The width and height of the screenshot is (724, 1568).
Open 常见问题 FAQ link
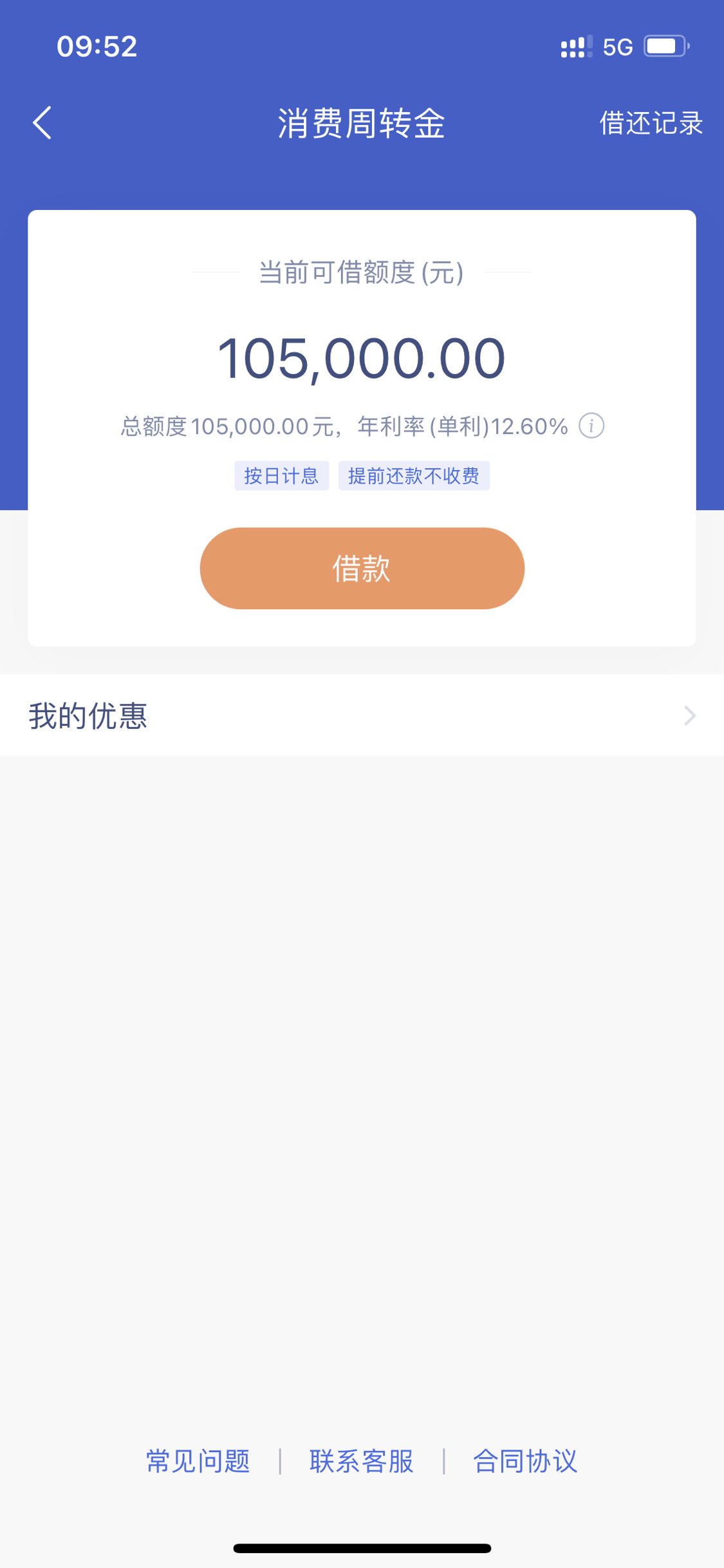[198, 1461]
